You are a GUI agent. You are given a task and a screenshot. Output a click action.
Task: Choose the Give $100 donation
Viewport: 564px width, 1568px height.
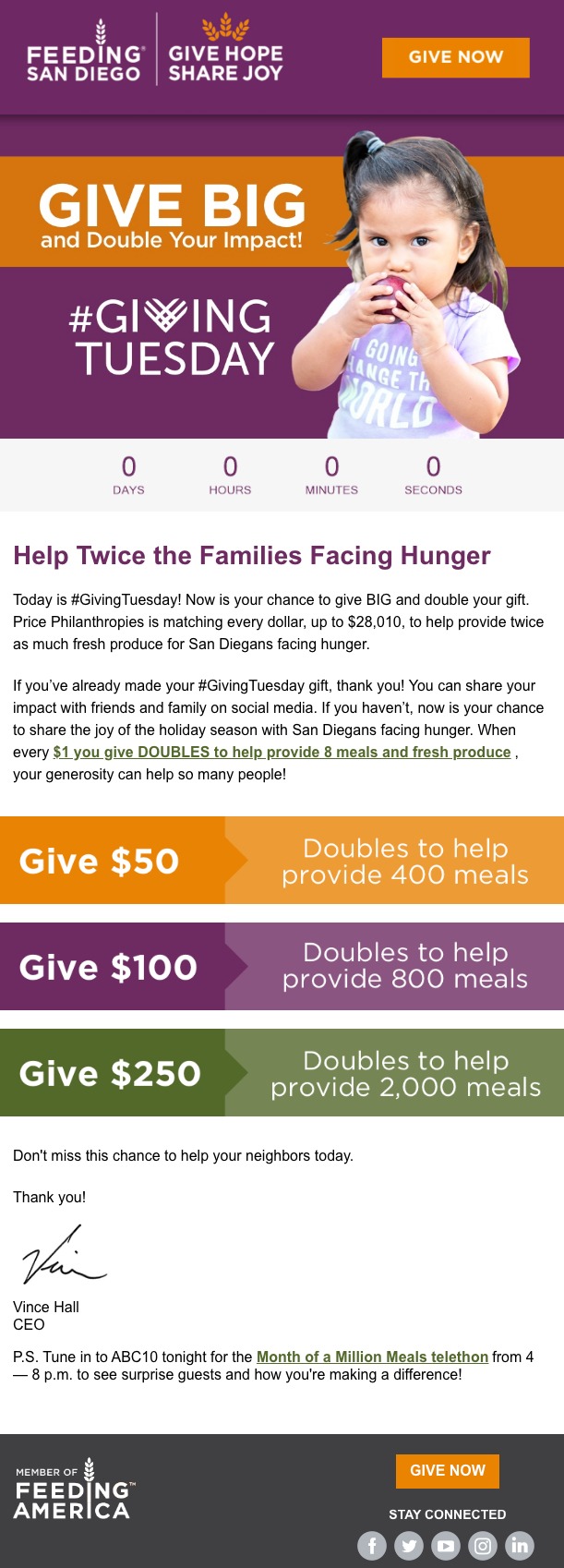282,966
